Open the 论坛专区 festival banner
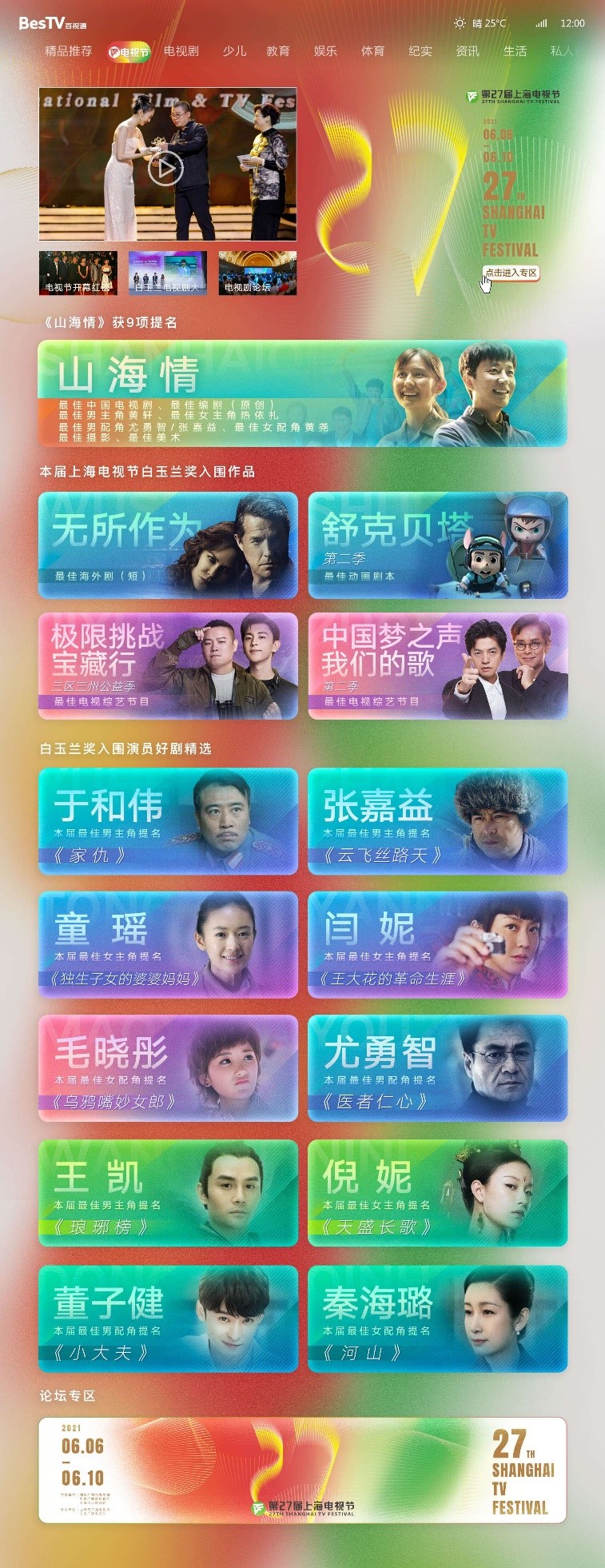Viewport: 605px width, 1568px height. click(x=302, y=1470)
